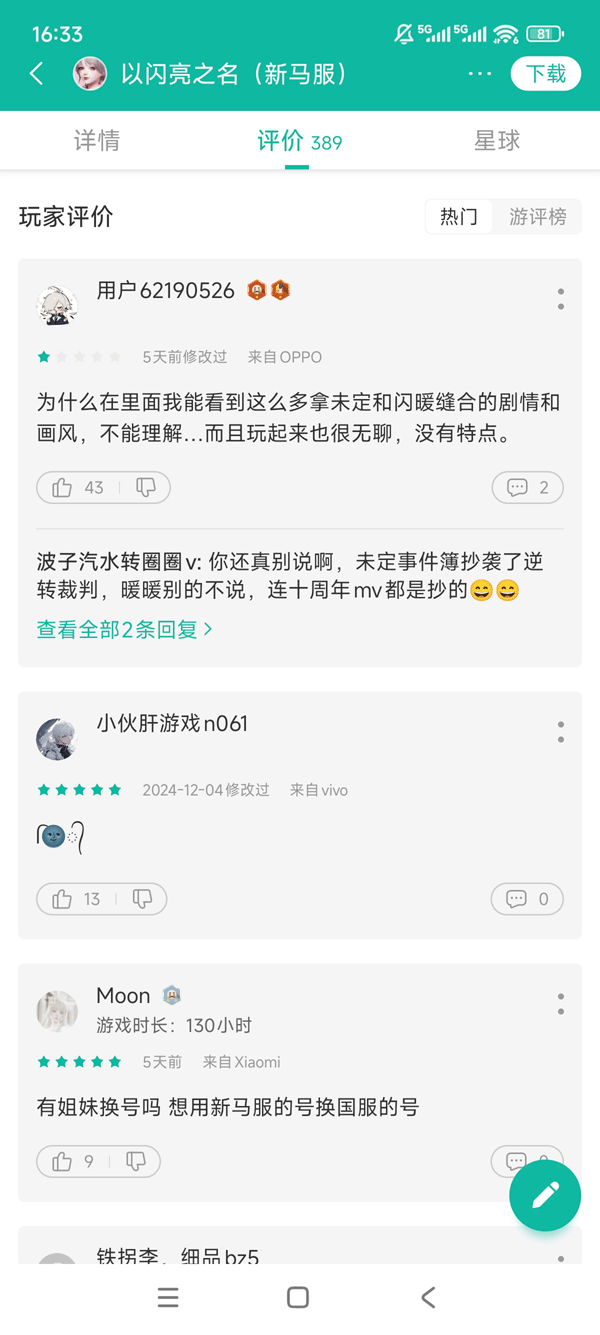600x1335 pixels.
Task: Switch to the 详情 tab
Action: coord(97,141)
